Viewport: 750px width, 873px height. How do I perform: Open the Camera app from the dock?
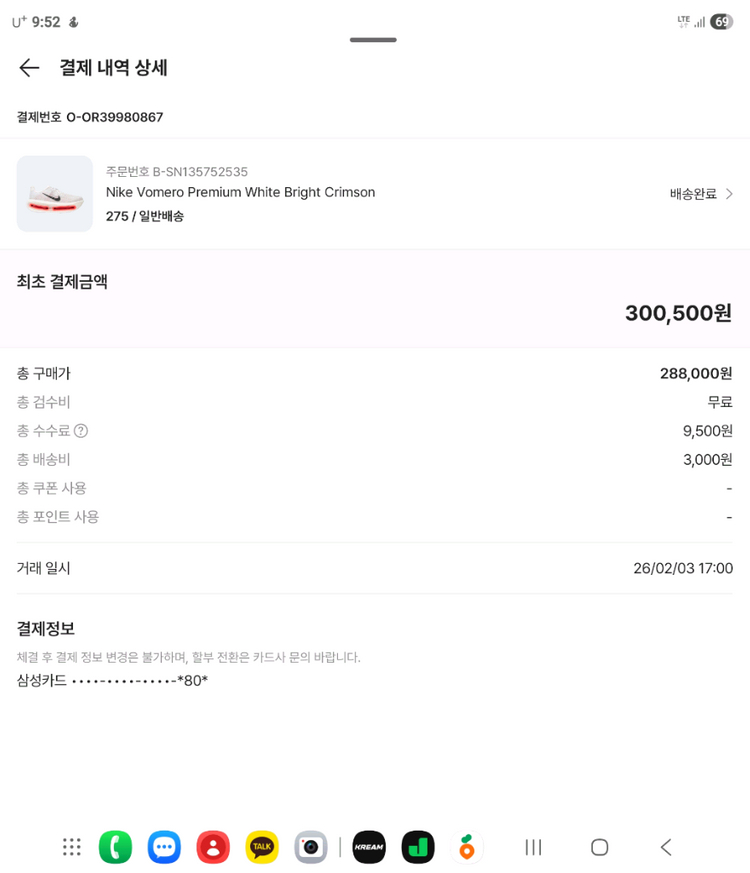click(x=310, y=847)
